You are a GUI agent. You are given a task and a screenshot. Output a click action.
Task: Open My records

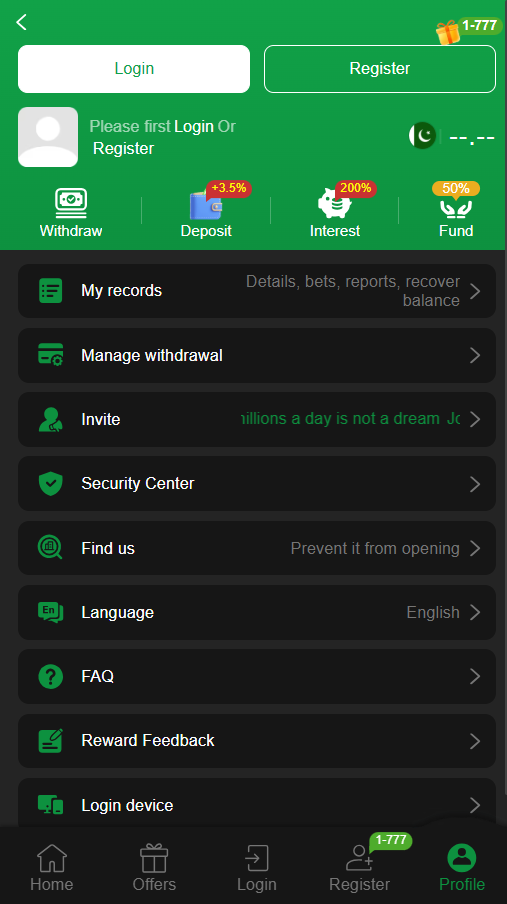(257, 291)
